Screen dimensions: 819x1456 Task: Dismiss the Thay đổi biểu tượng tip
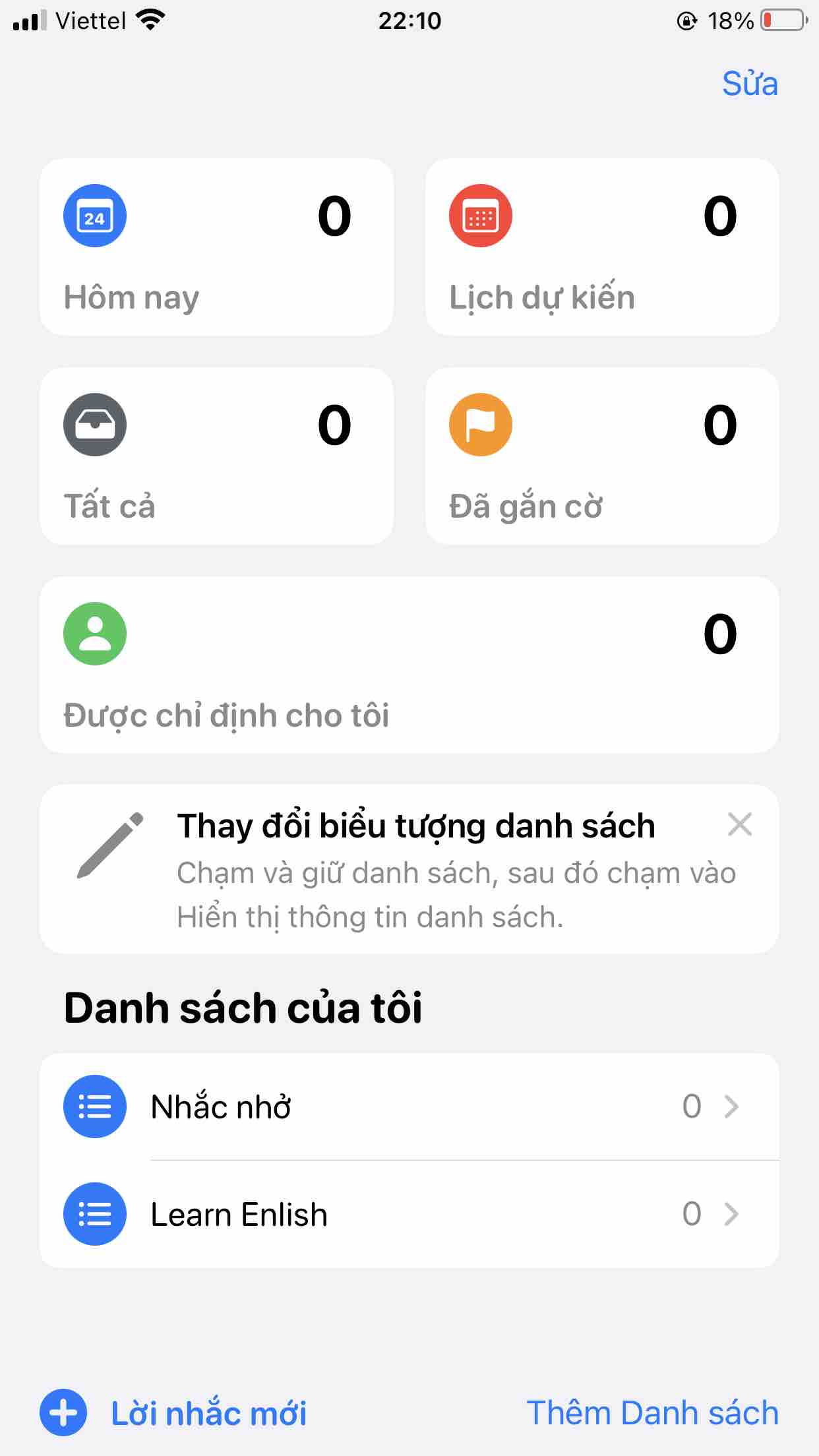point(739,824)
